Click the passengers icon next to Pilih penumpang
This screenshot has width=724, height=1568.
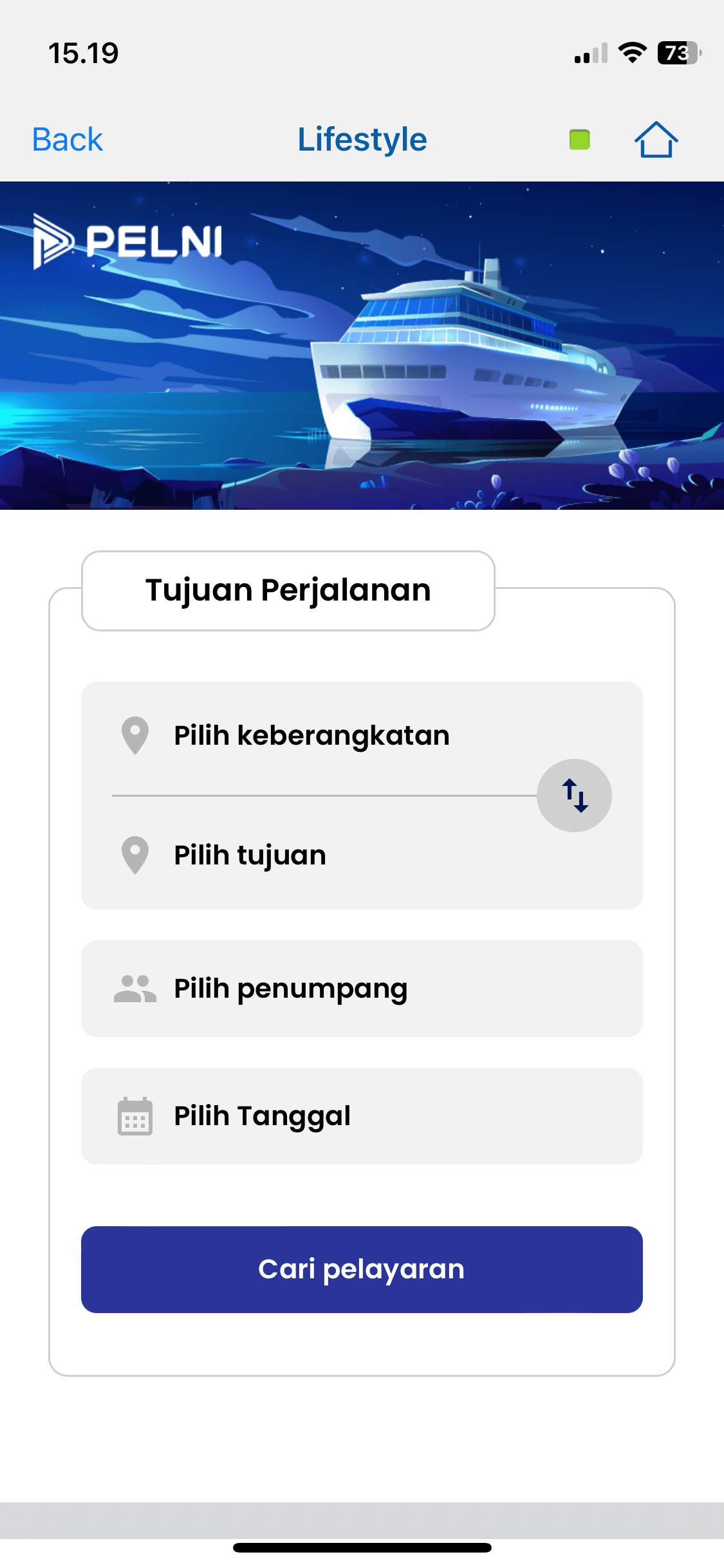(135, 988)
